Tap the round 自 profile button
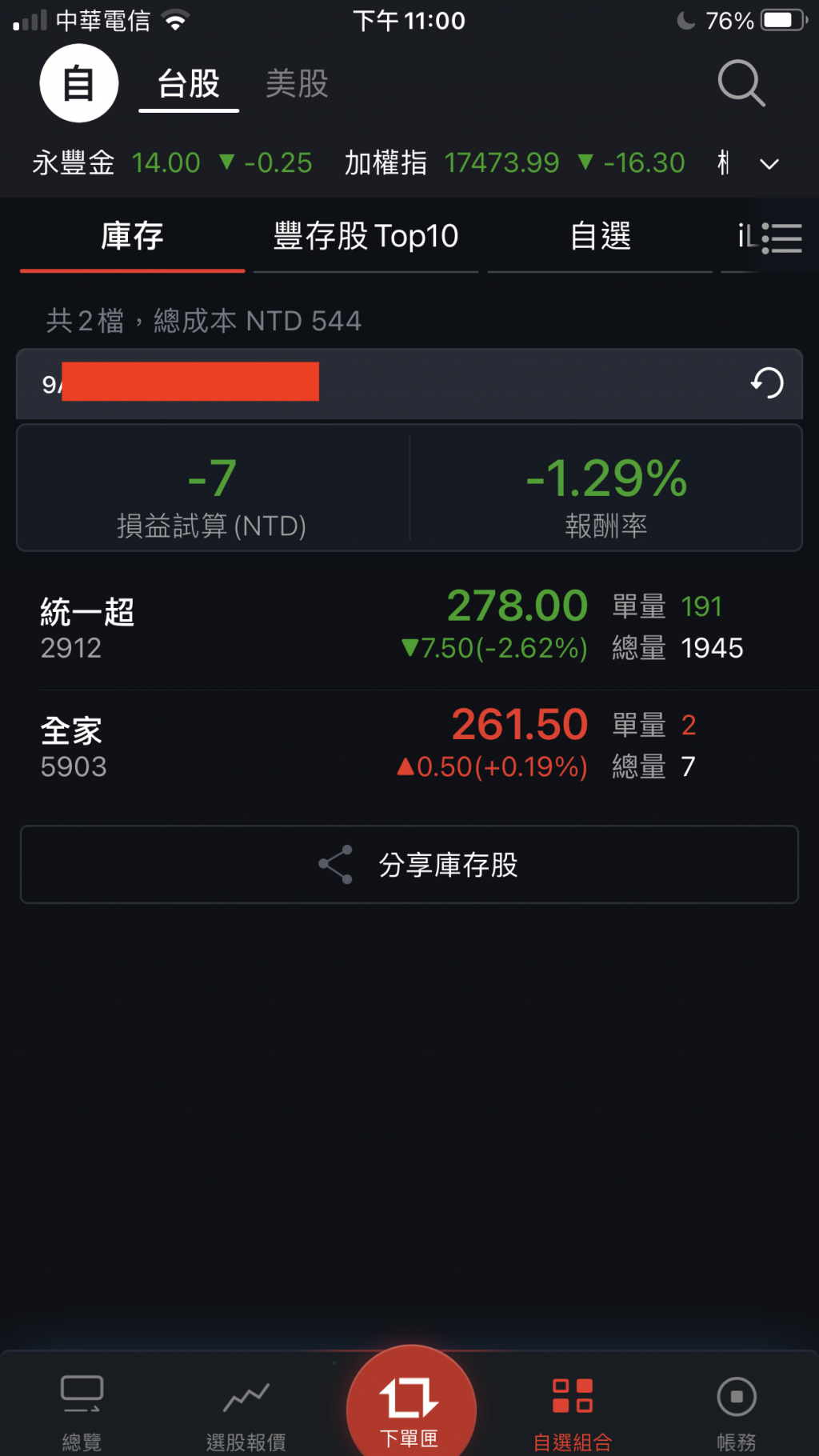Viewport: 819px width, 1456px height. [x=79, y=83]
